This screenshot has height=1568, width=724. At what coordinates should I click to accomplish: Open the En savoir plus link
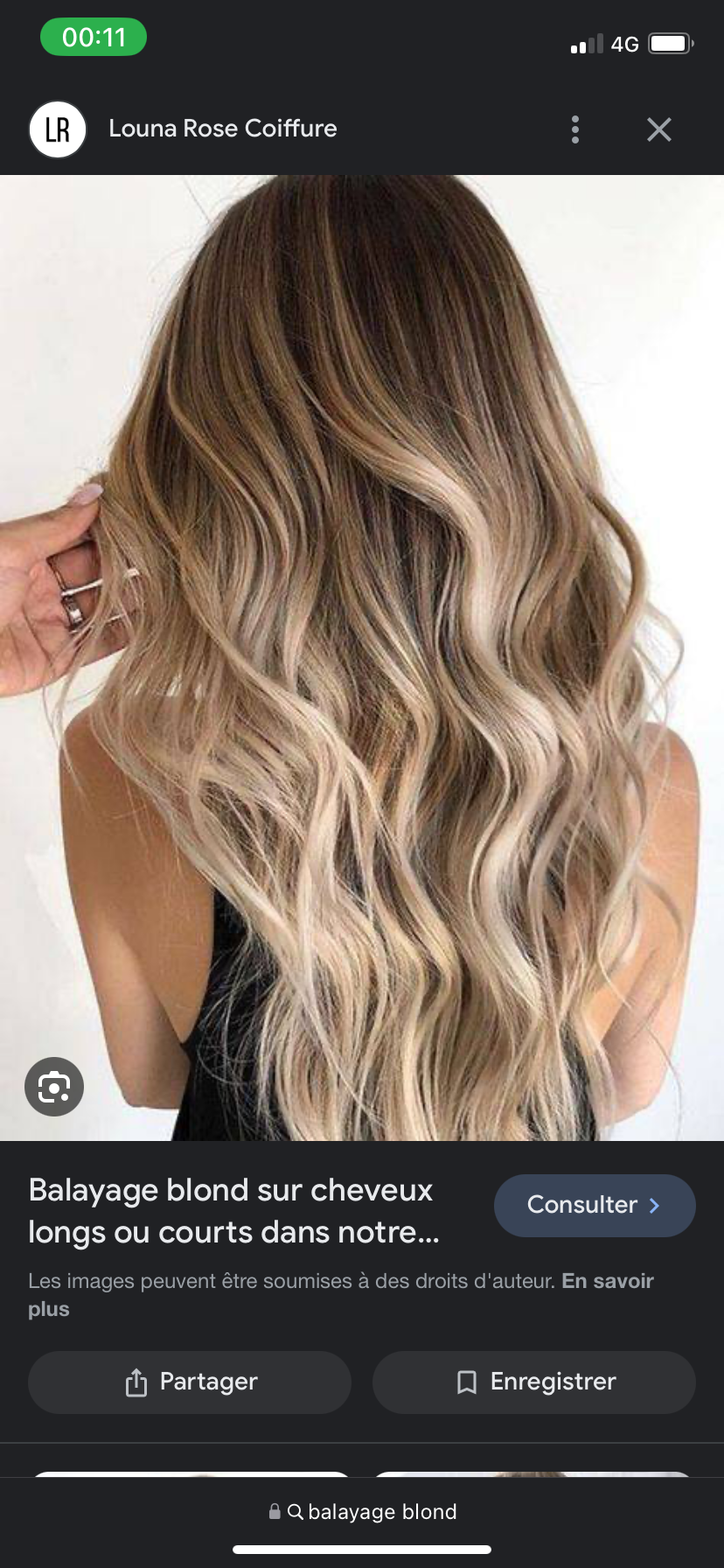coord(607,1281)
